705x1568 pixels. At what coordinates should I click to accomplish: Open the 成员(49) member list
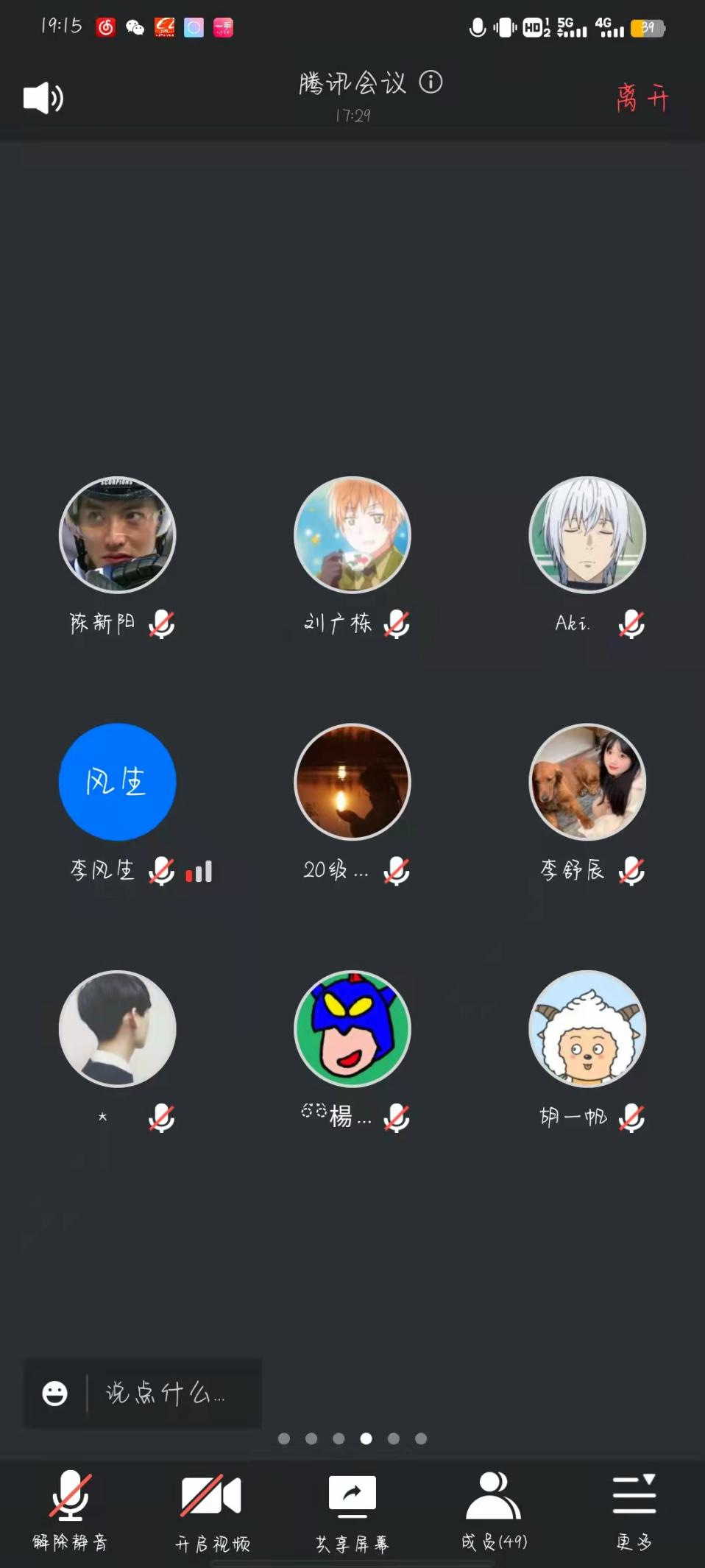(x=494, y=1509)
